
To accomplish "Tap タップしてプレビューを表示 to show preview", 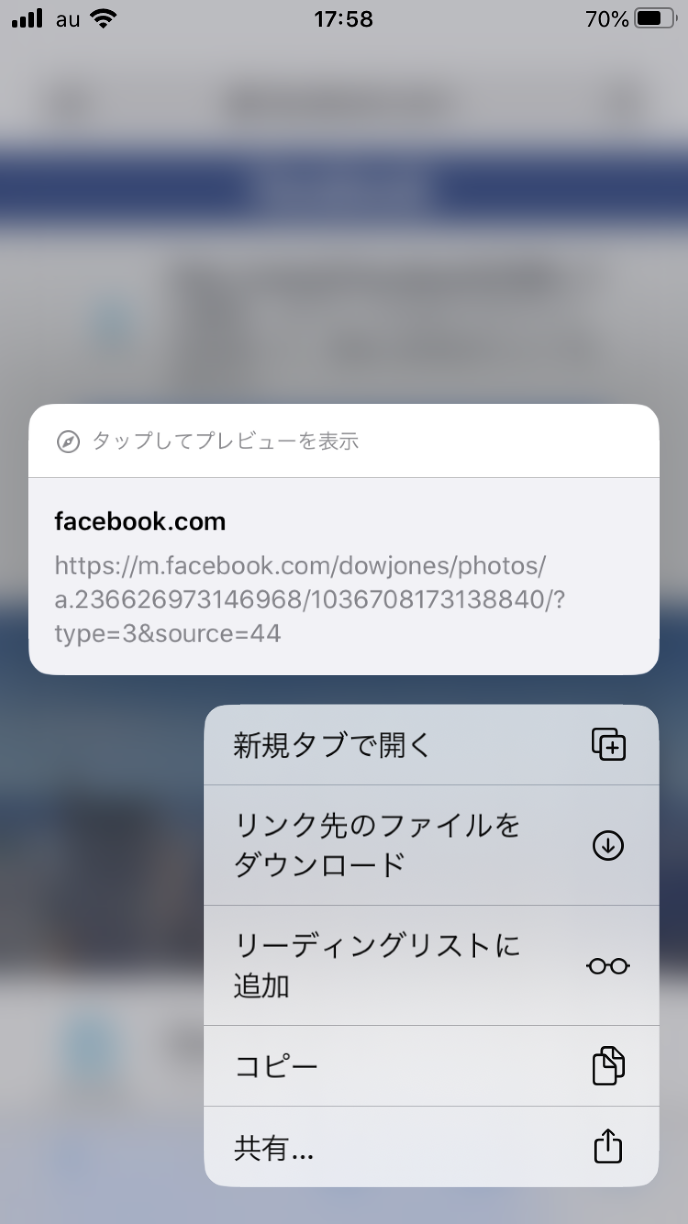I will tap(225, 441).
